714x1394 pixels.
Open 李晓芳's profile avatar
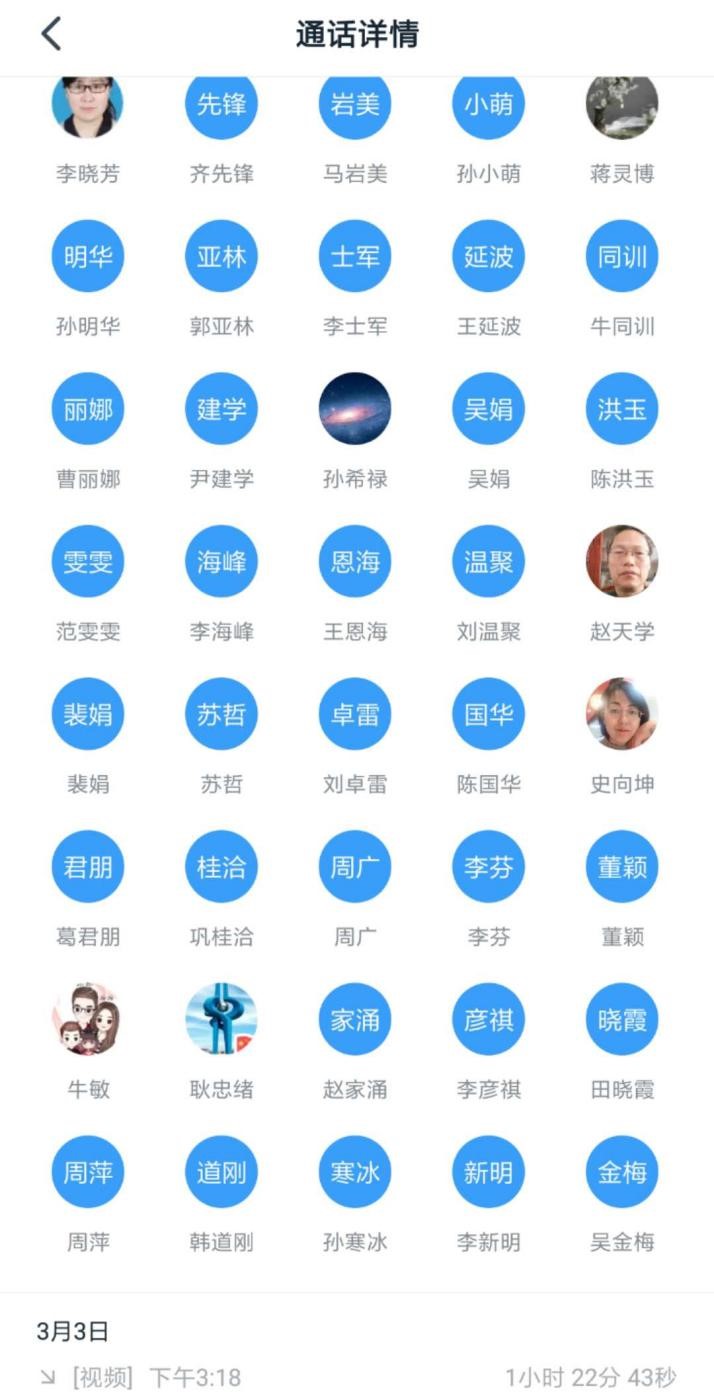coord(88,106)
